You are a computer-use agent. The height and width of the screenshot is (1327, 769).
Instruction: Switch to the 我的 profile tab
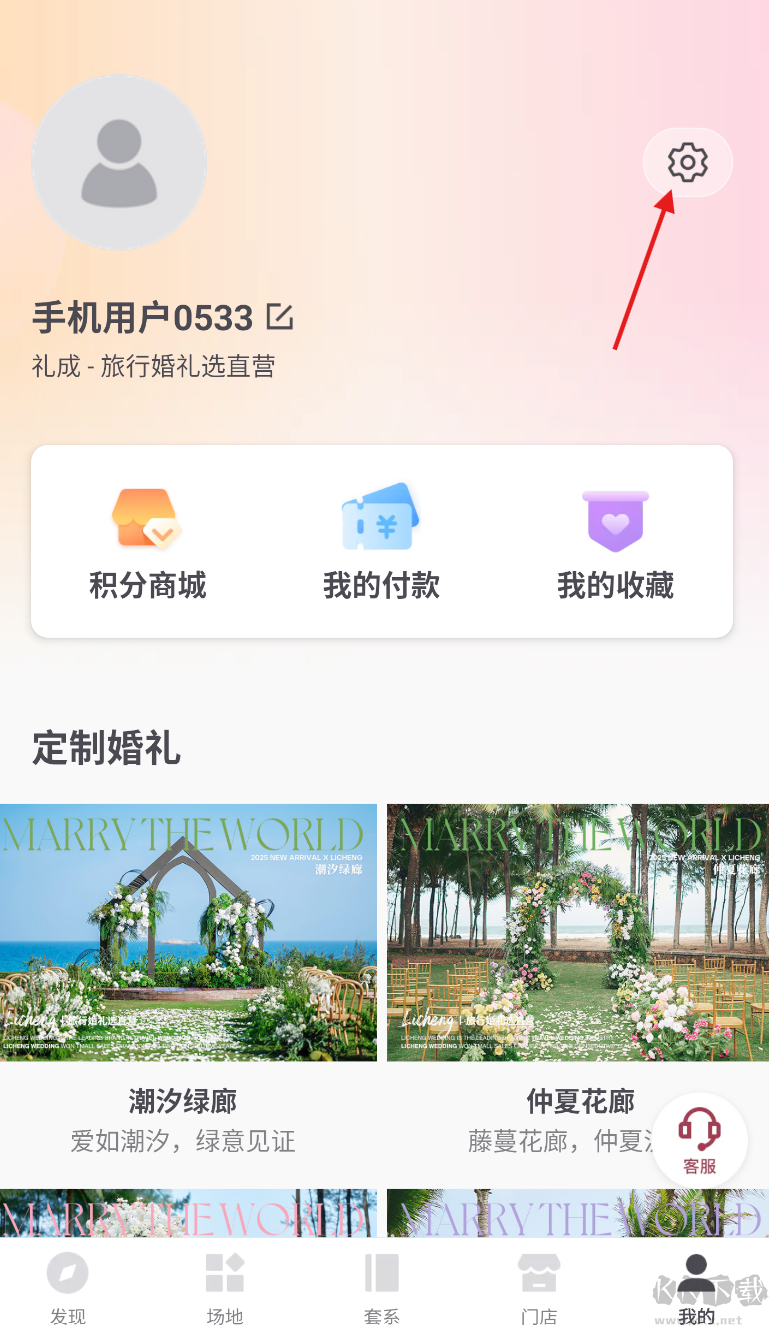pos(696,1285)
